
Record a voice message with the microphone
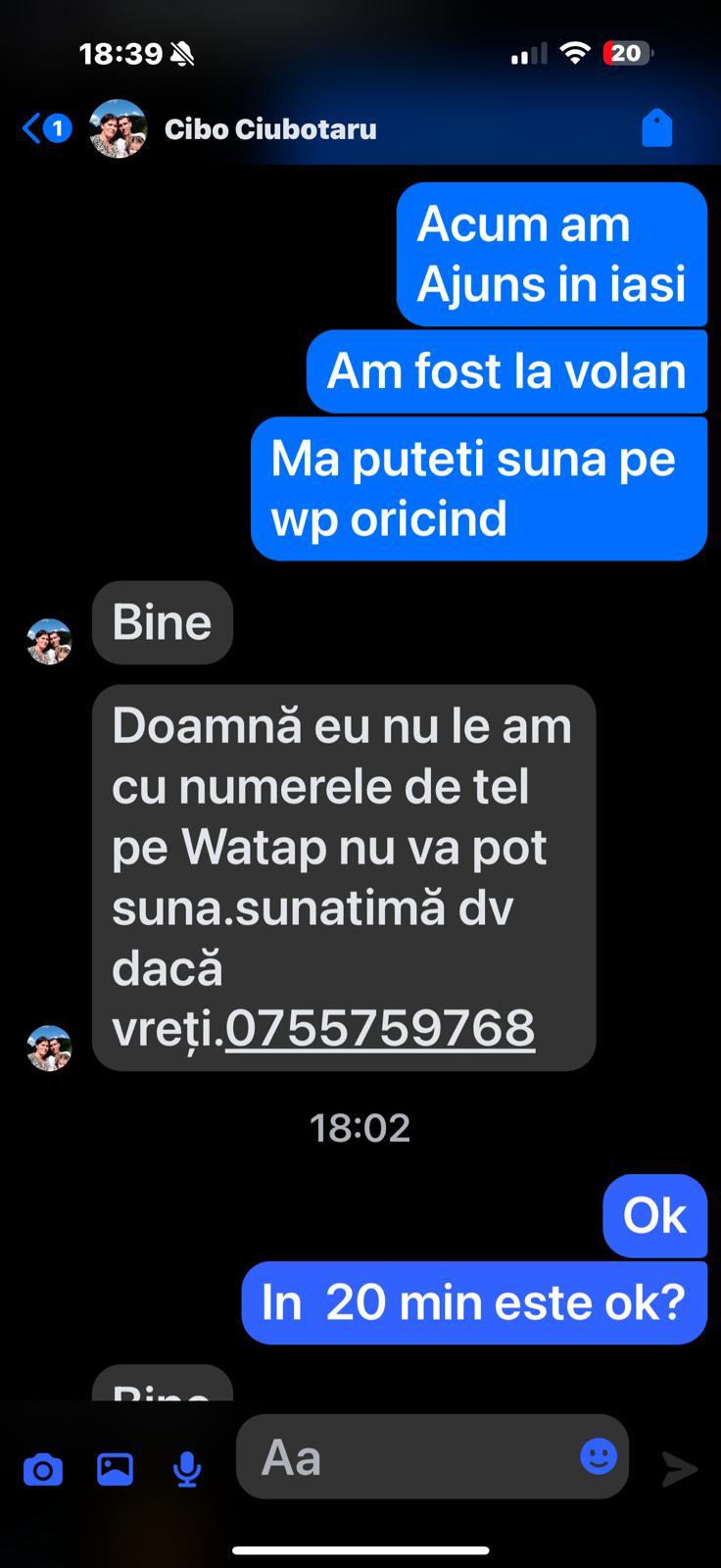coord(186,1468)
